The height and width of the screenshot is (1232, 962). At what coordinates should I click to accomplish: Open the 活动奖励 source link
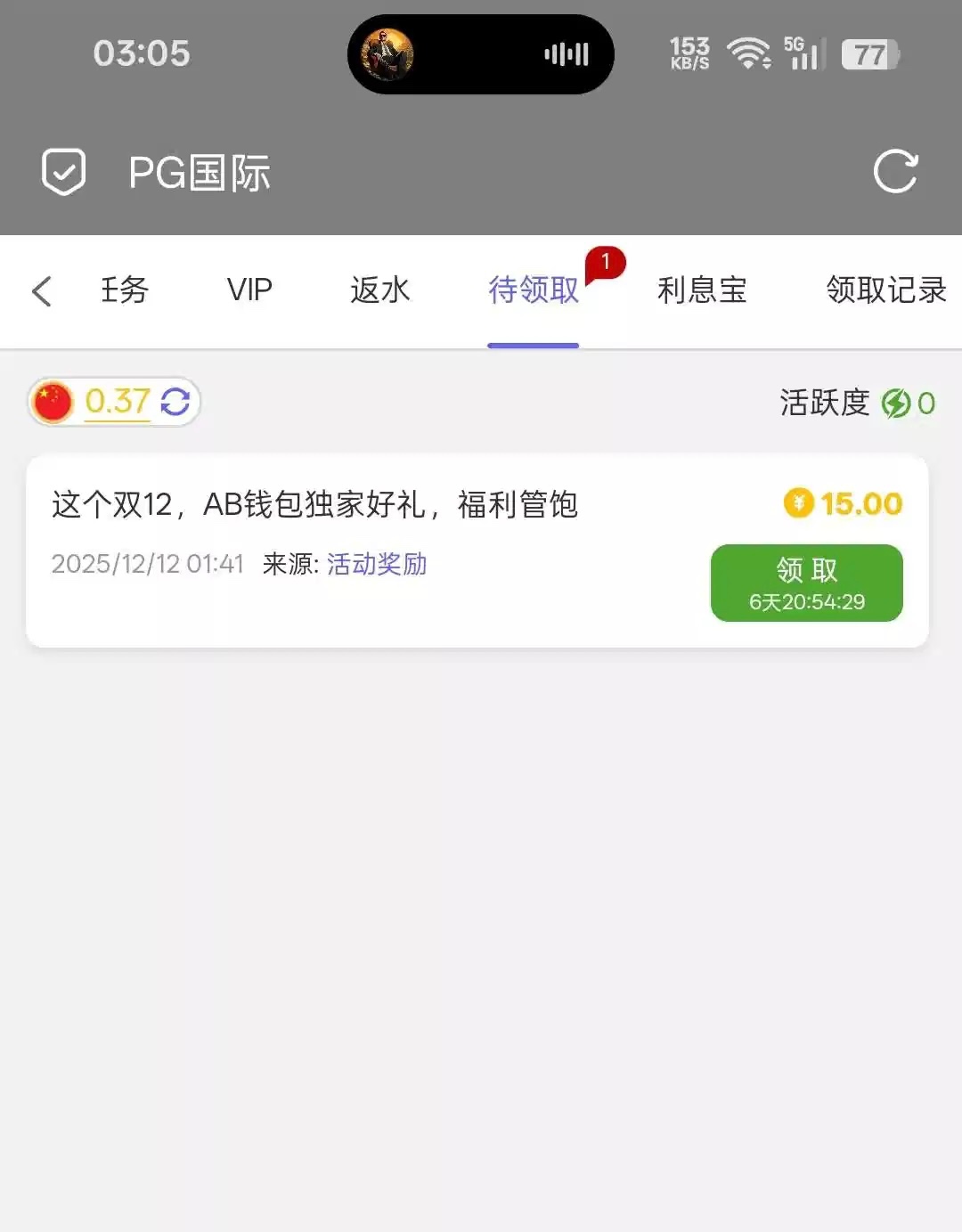point(377,564)
